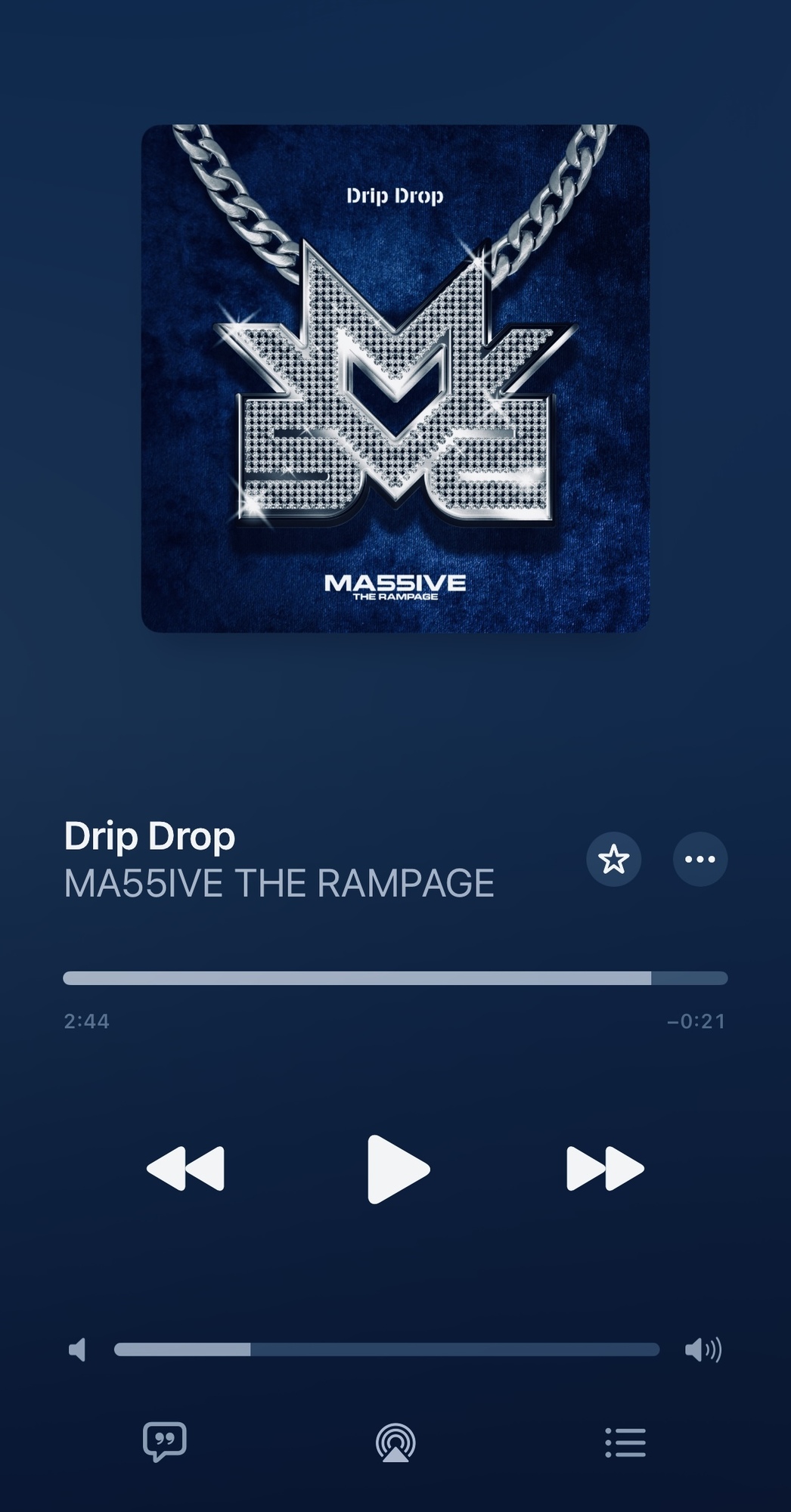Favorite Drip Drop with the star

coord(613,860)
